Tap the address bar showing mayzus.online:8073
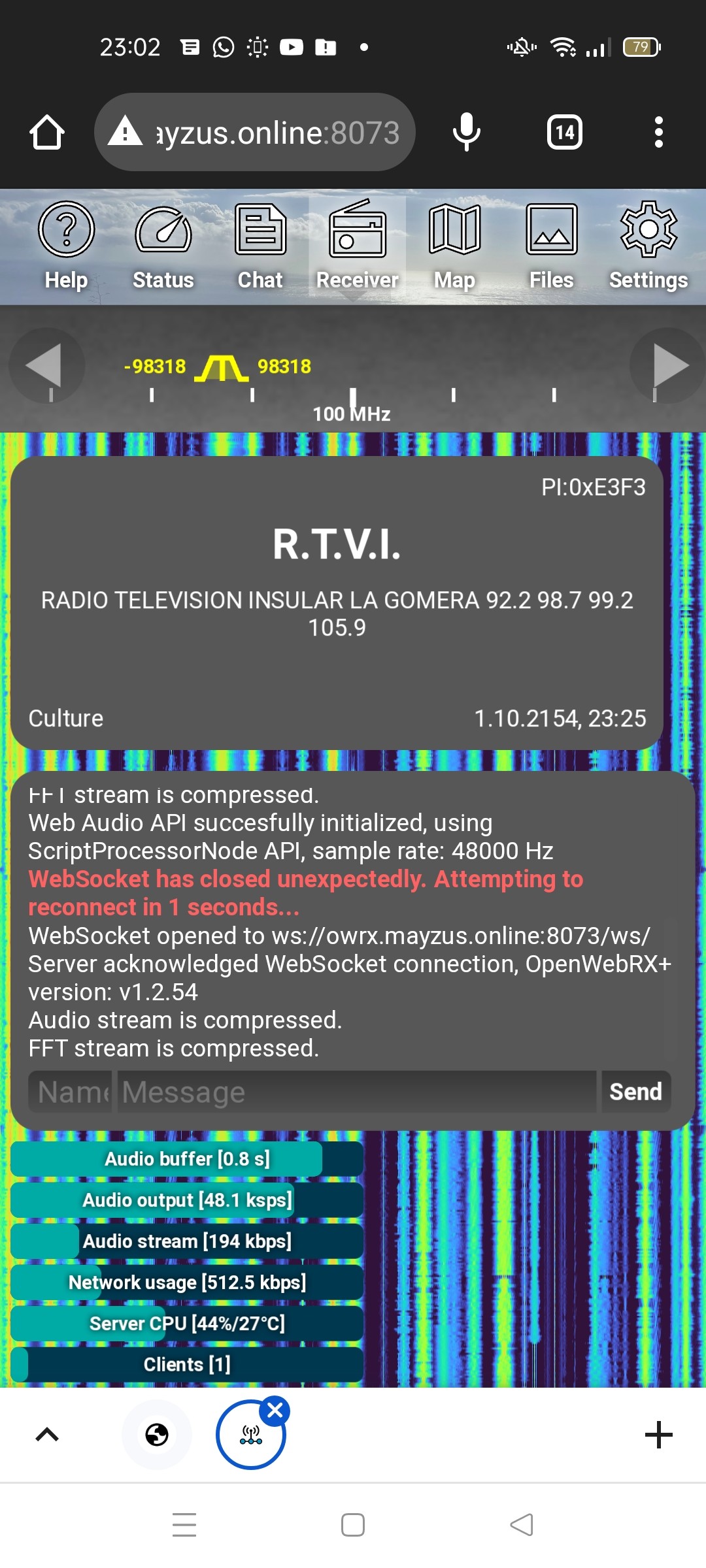The image size is (706, 1568). tap(255, 133)
